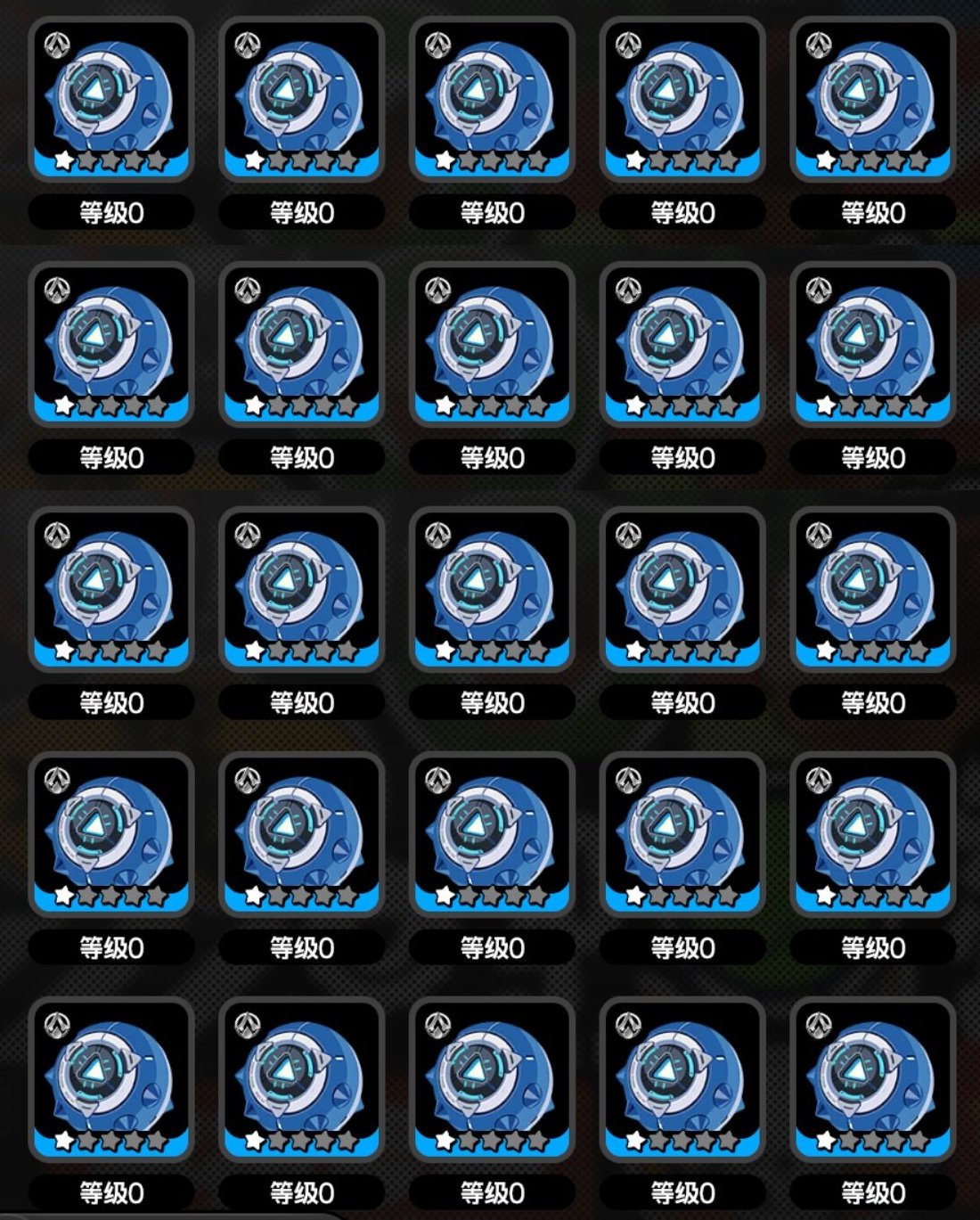The height and width of the screenshot is (1220, 980).
Task: Open the last item in the top row
Action: click(873, 100)
